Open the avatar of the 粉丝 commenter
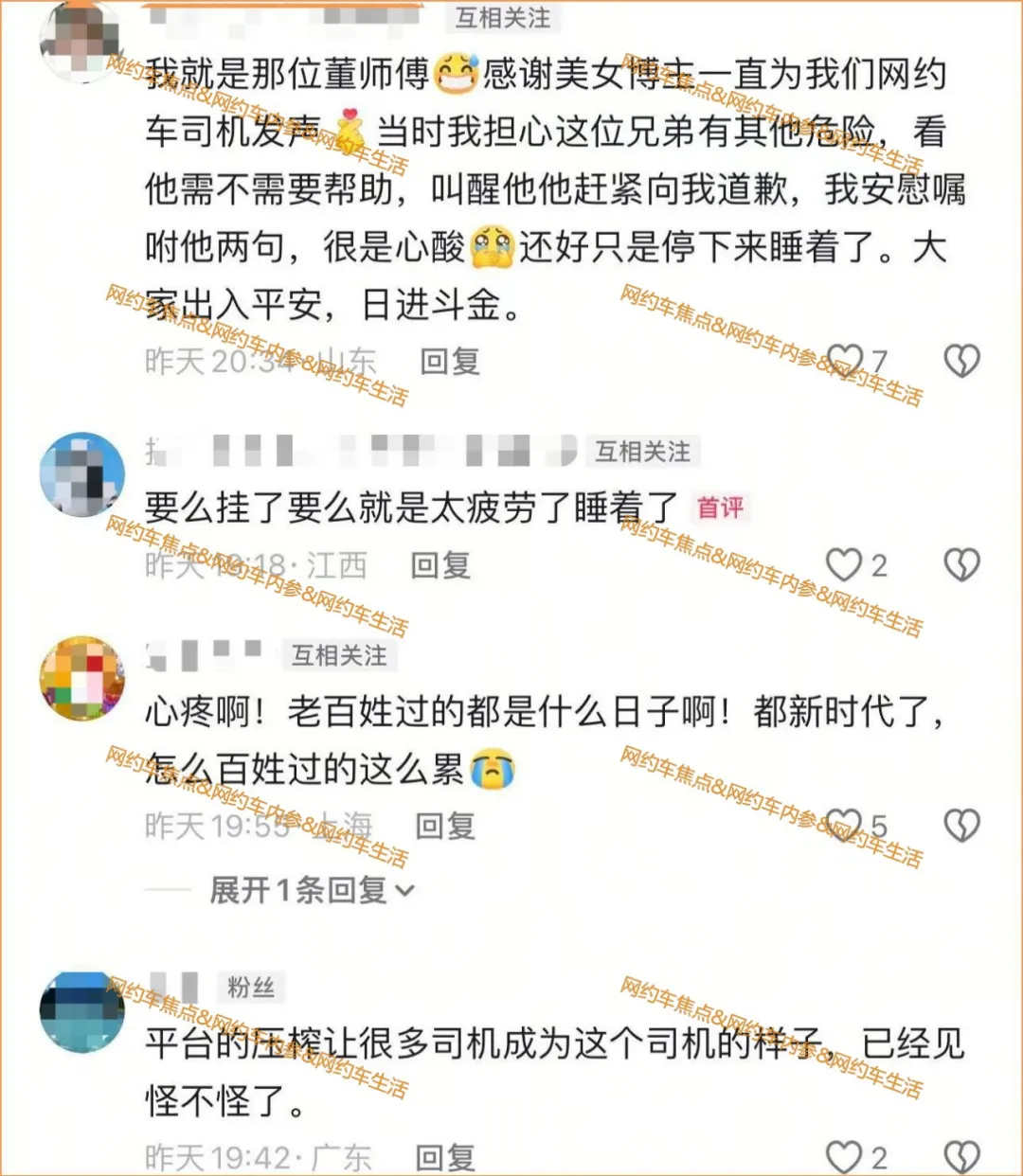The width and height of the screenshot is (1023, 1176). [x=81, y=1011]
